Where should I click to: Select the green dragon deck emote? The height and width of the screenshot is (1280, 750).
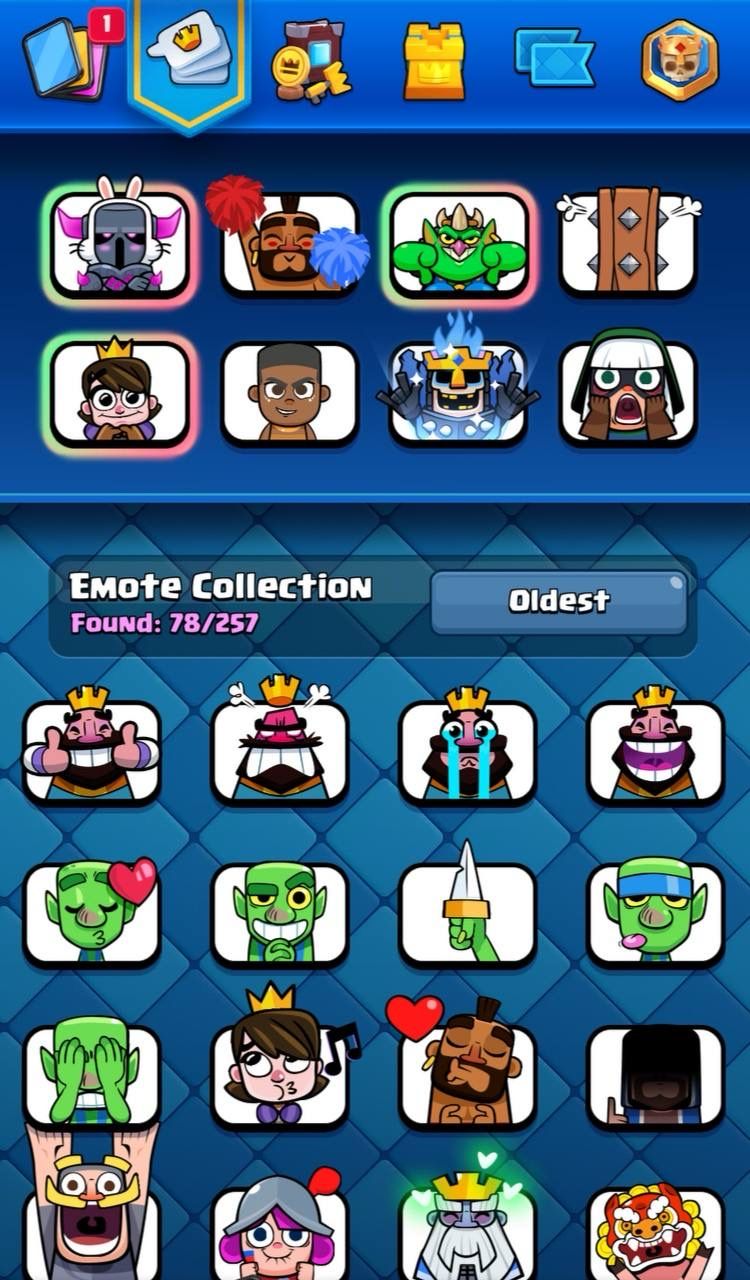click(459, 243)
